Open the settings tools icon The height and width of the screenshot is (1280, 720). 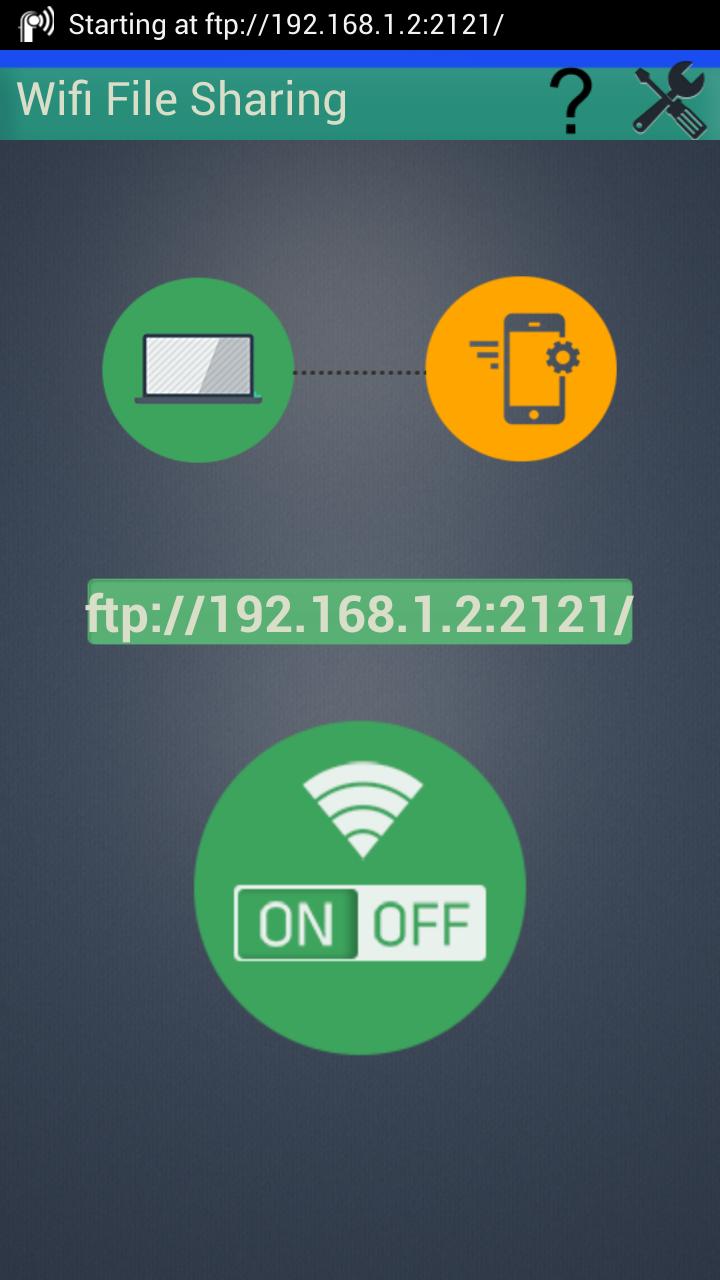(x=669, y=100)
